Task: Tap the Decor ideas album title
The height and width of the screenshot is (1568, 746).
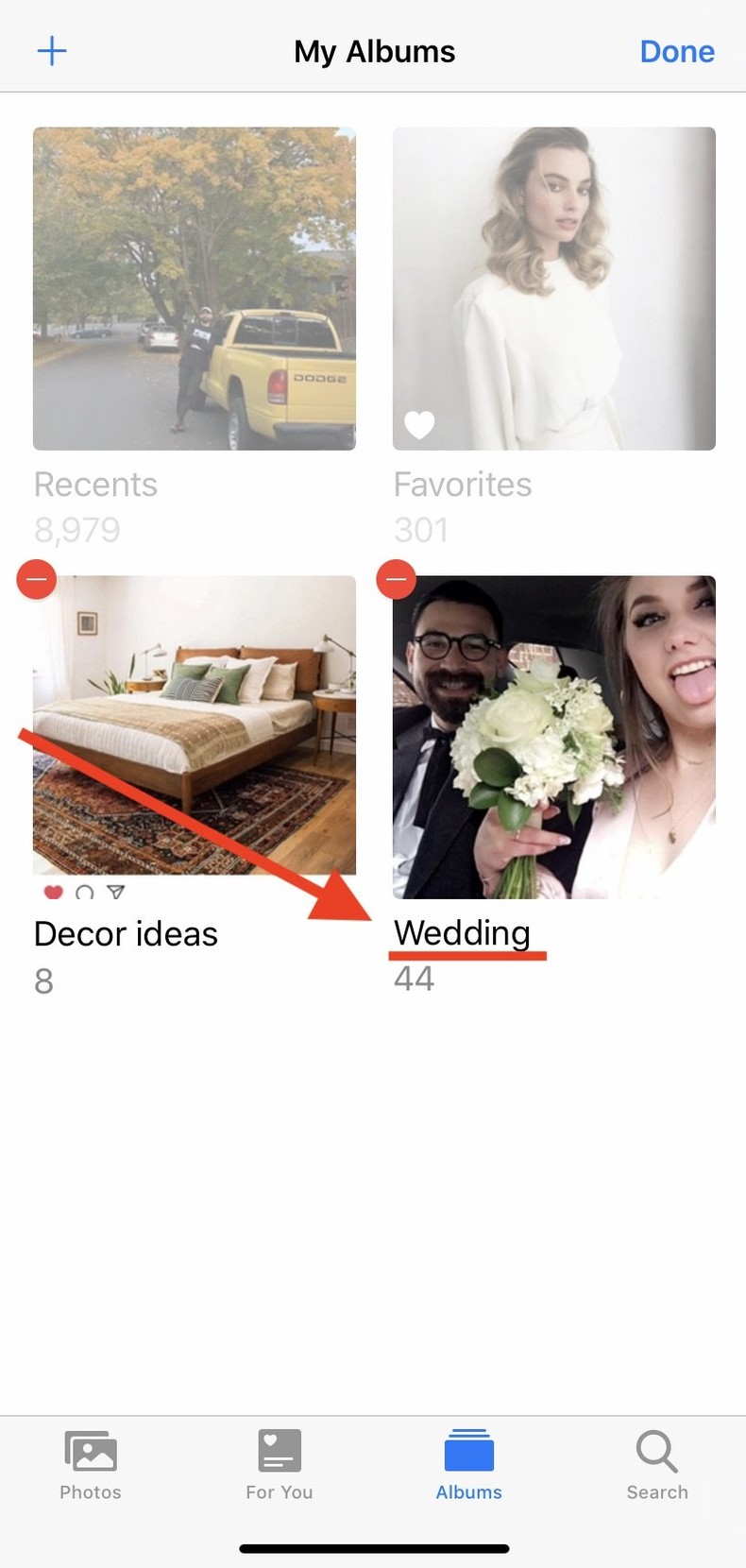Action: 125,933
